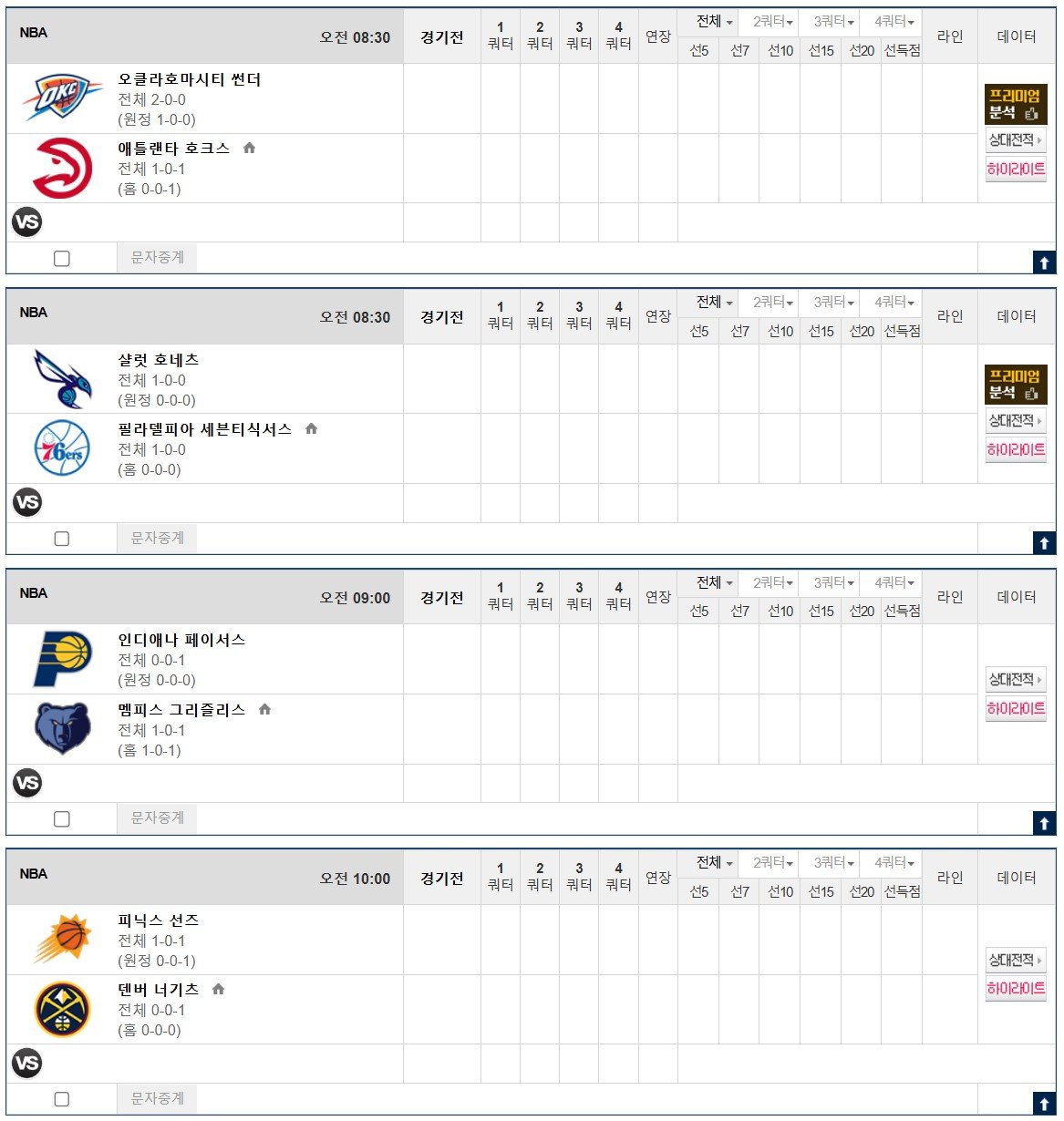Tick the checkbox for Thunder vs Hawks game
1064x1121 pixels.
point(62,259)
